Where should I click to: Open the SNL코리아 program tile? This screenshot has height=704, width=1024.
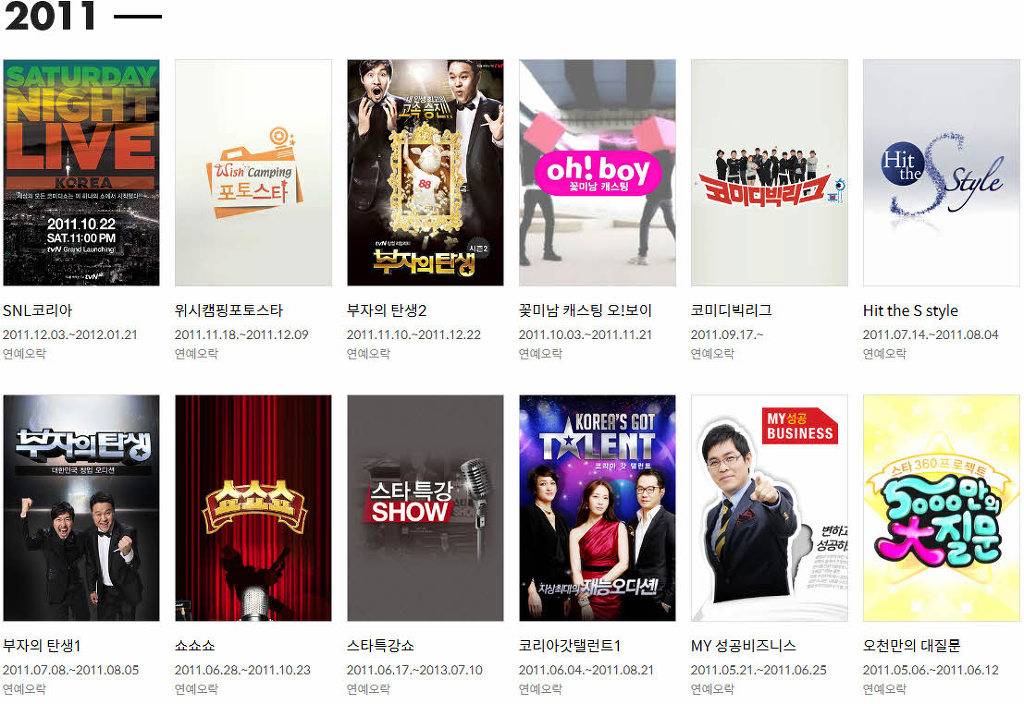[81, 172]
